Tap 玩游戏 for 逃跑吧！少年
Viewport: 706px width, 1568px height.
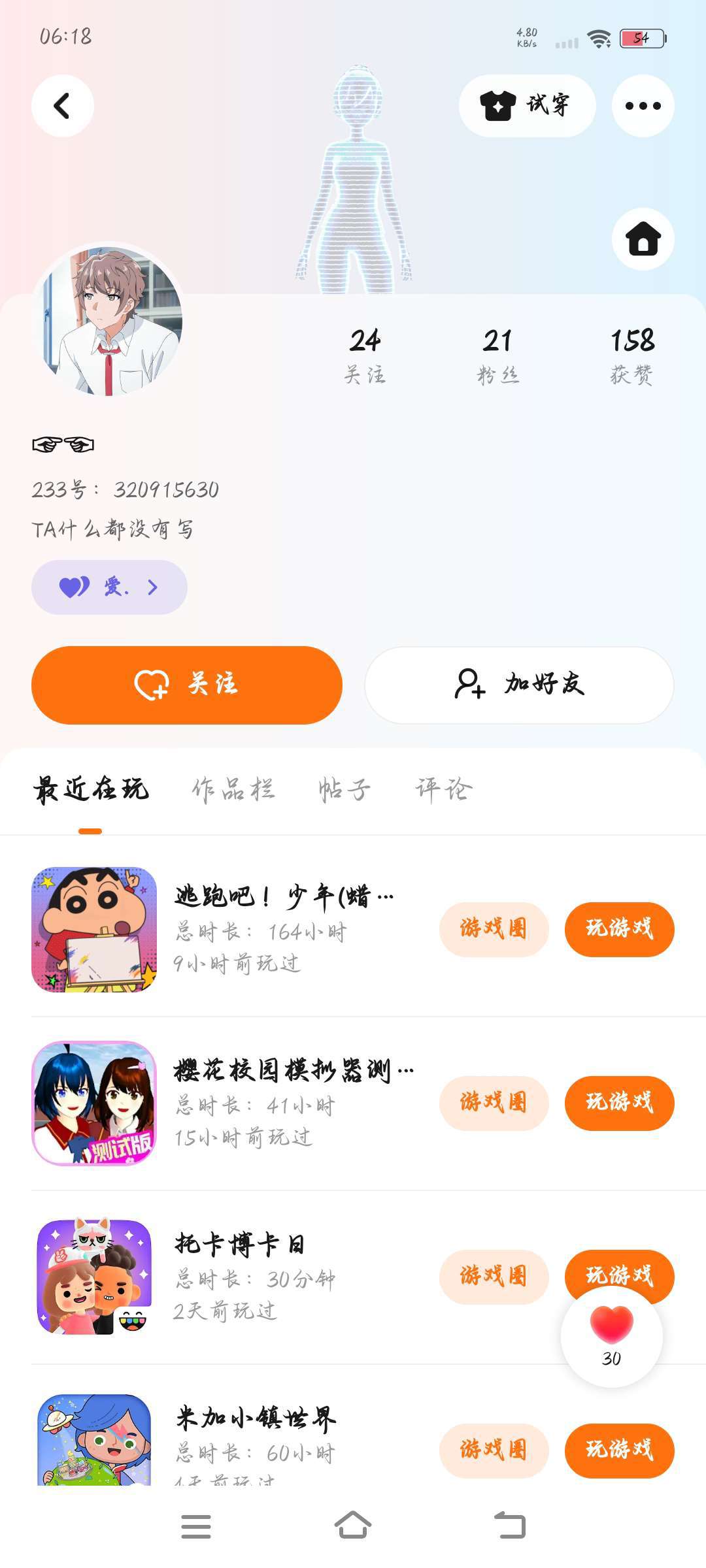coord(619,929)
